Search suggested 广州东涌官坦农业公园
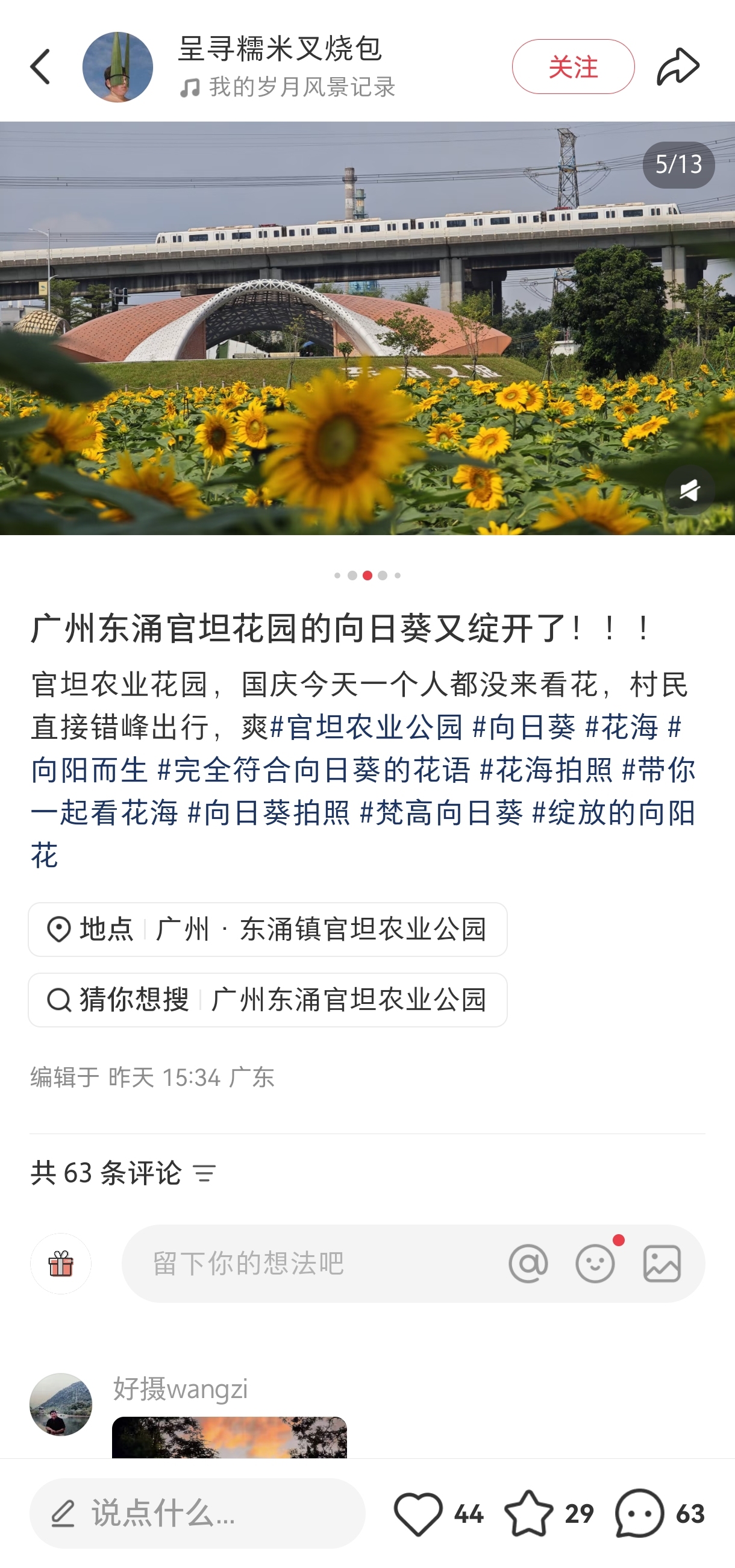 (267, 1000)
